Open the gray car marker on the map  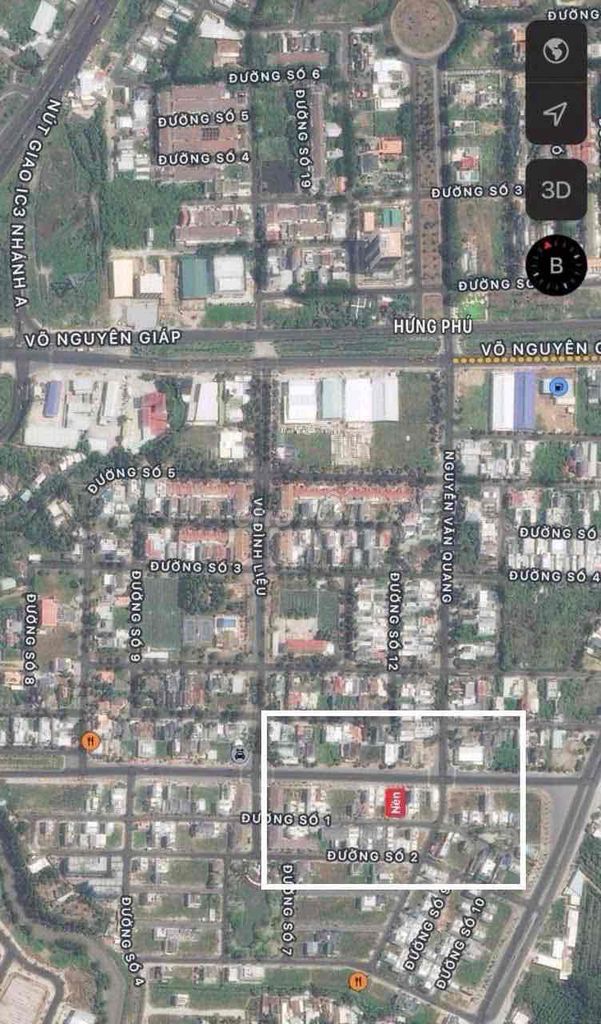point(240,756)
